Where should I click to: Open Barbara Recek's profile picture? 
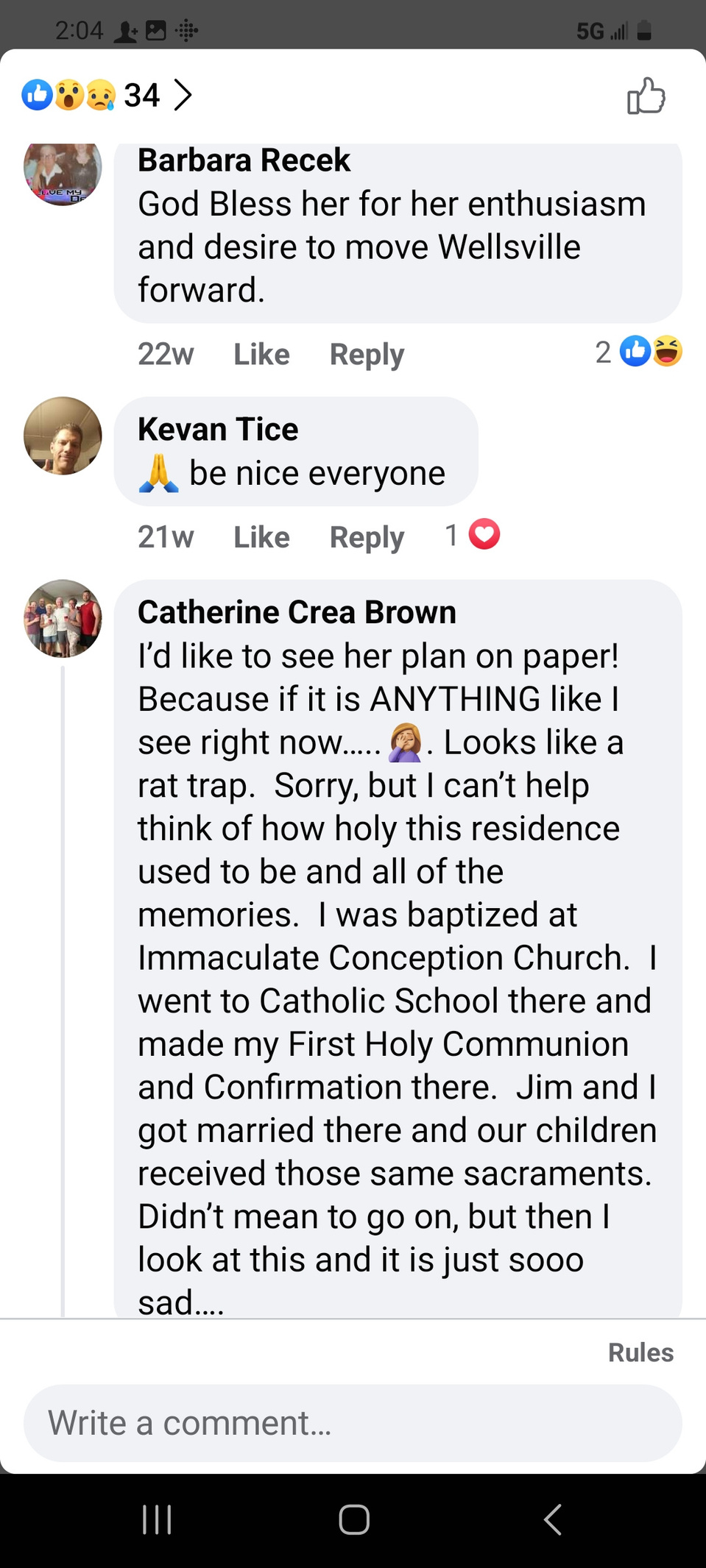(63, 173)
